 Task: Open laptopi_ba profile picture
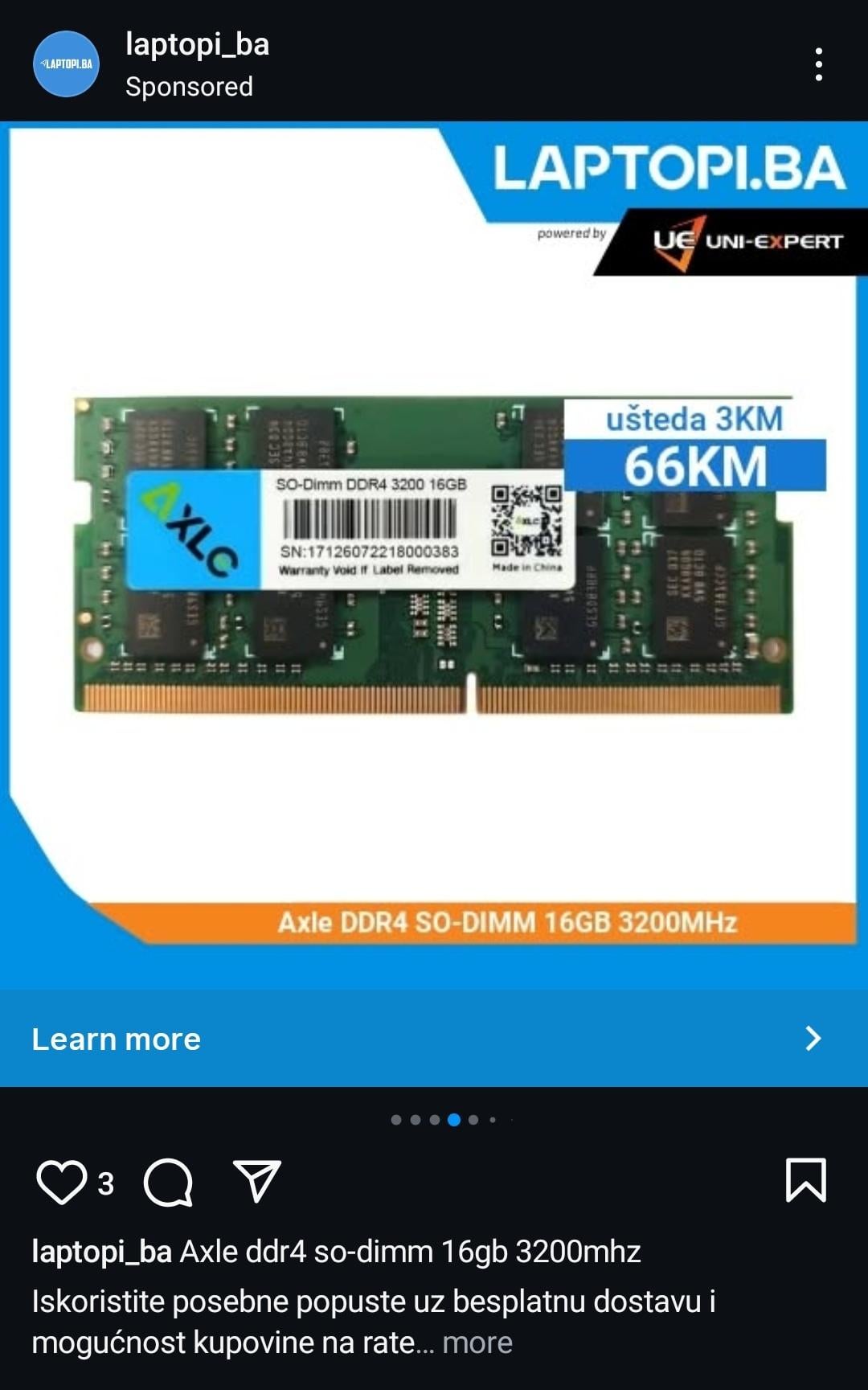[x=66, y=64]
